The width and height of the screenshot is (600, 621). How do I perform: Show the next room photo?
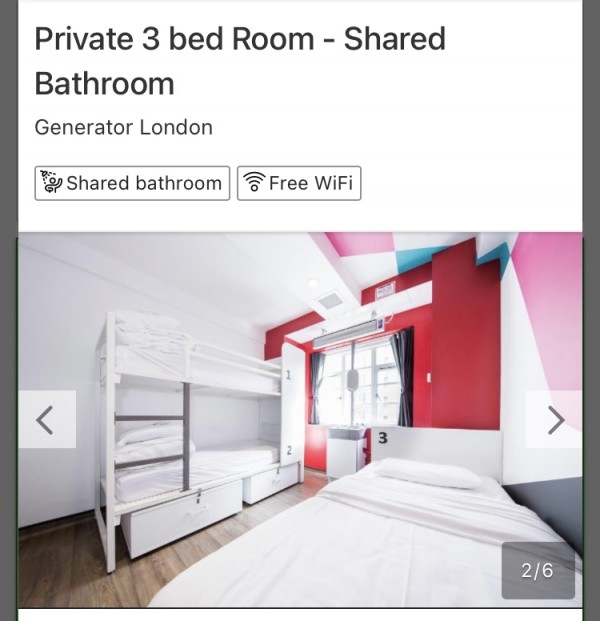[x=554, y=419]
